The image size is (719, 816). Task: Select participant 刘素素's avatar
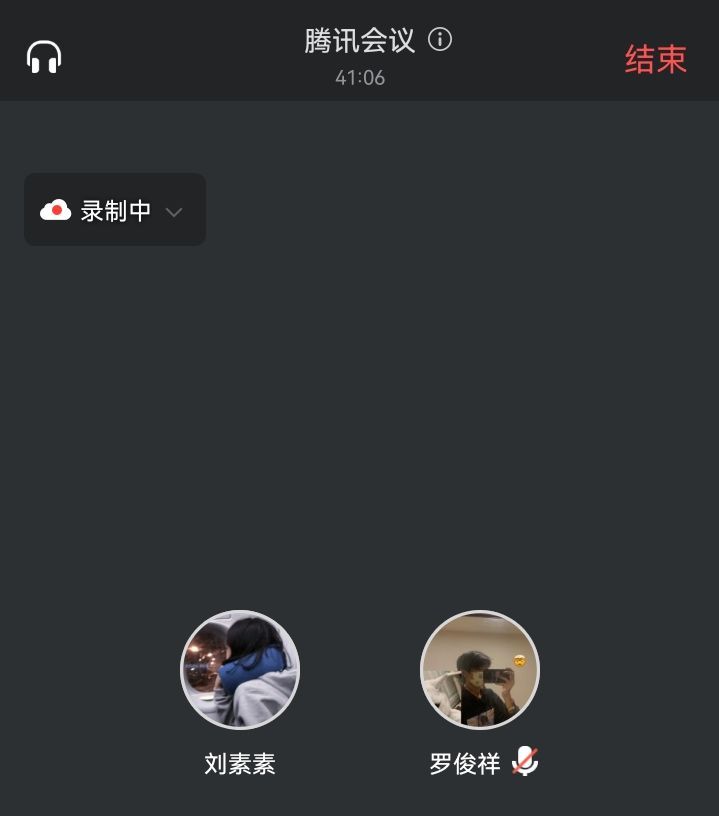(x=240, y=669)
